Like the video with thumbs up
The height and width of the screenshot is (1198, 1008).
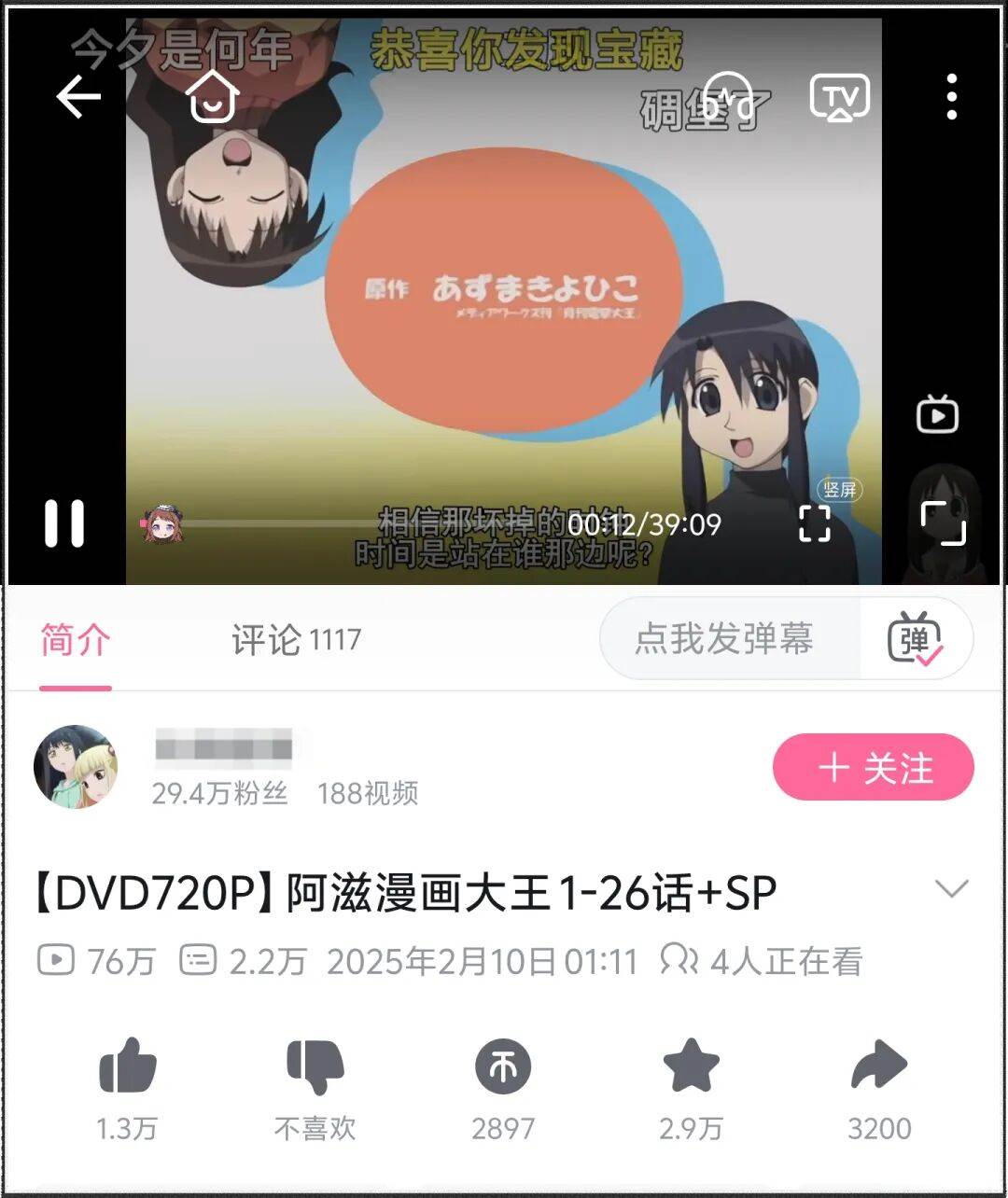[x=128, y=1066]
